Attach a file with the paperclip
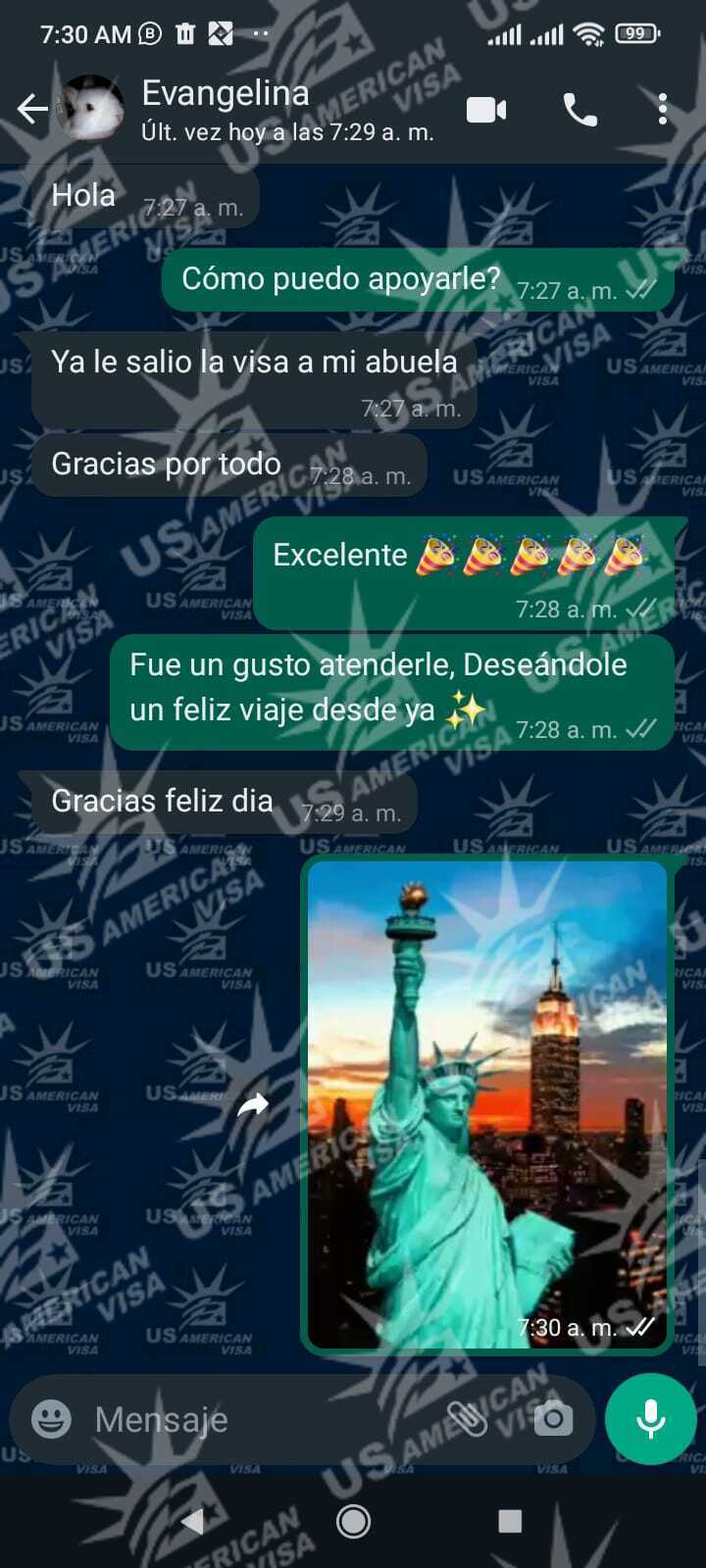The width and height of the screenshot is (706, 1568). (468, 1418)
